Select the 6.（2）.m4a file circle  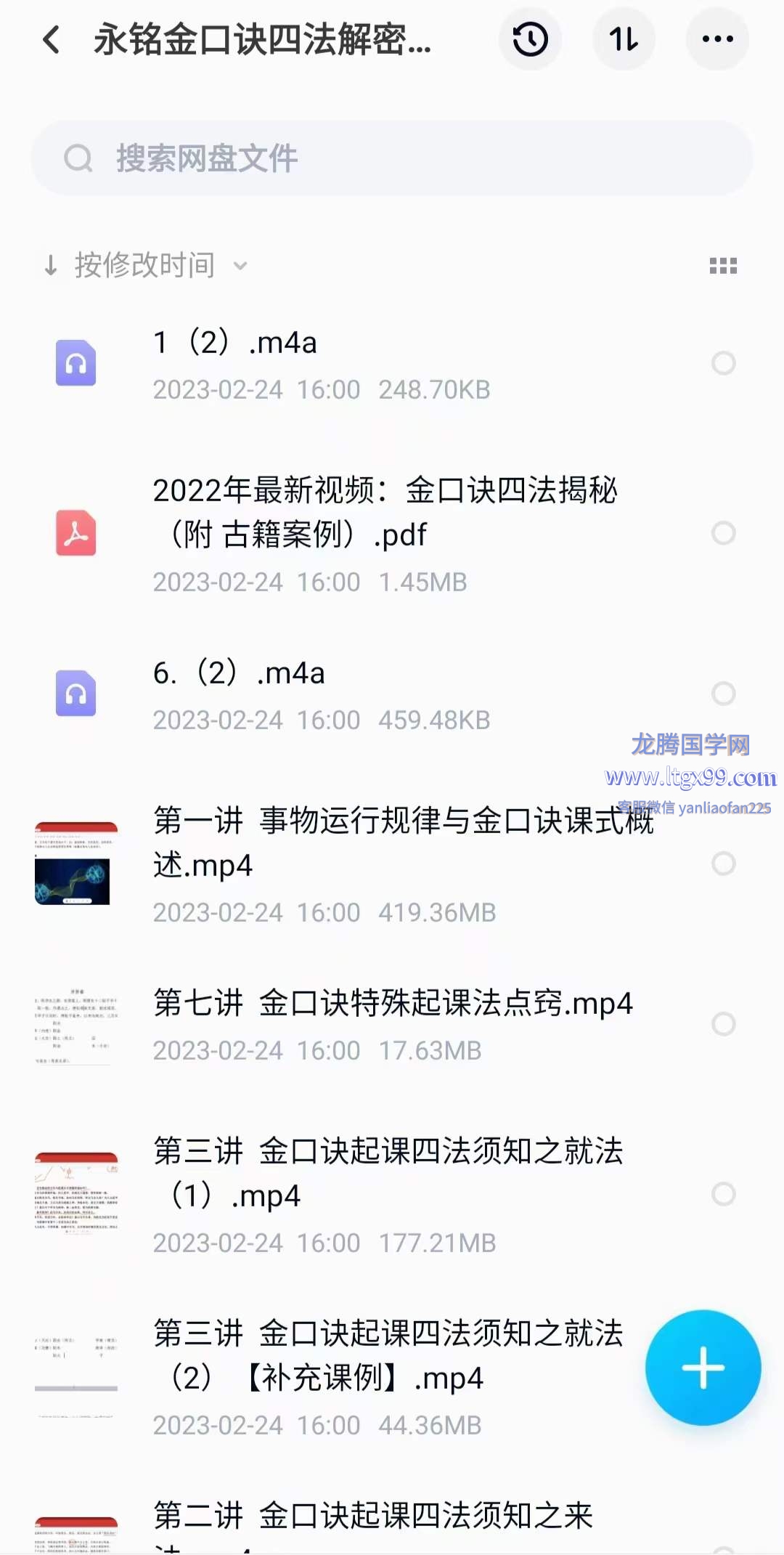coord(723,694)
